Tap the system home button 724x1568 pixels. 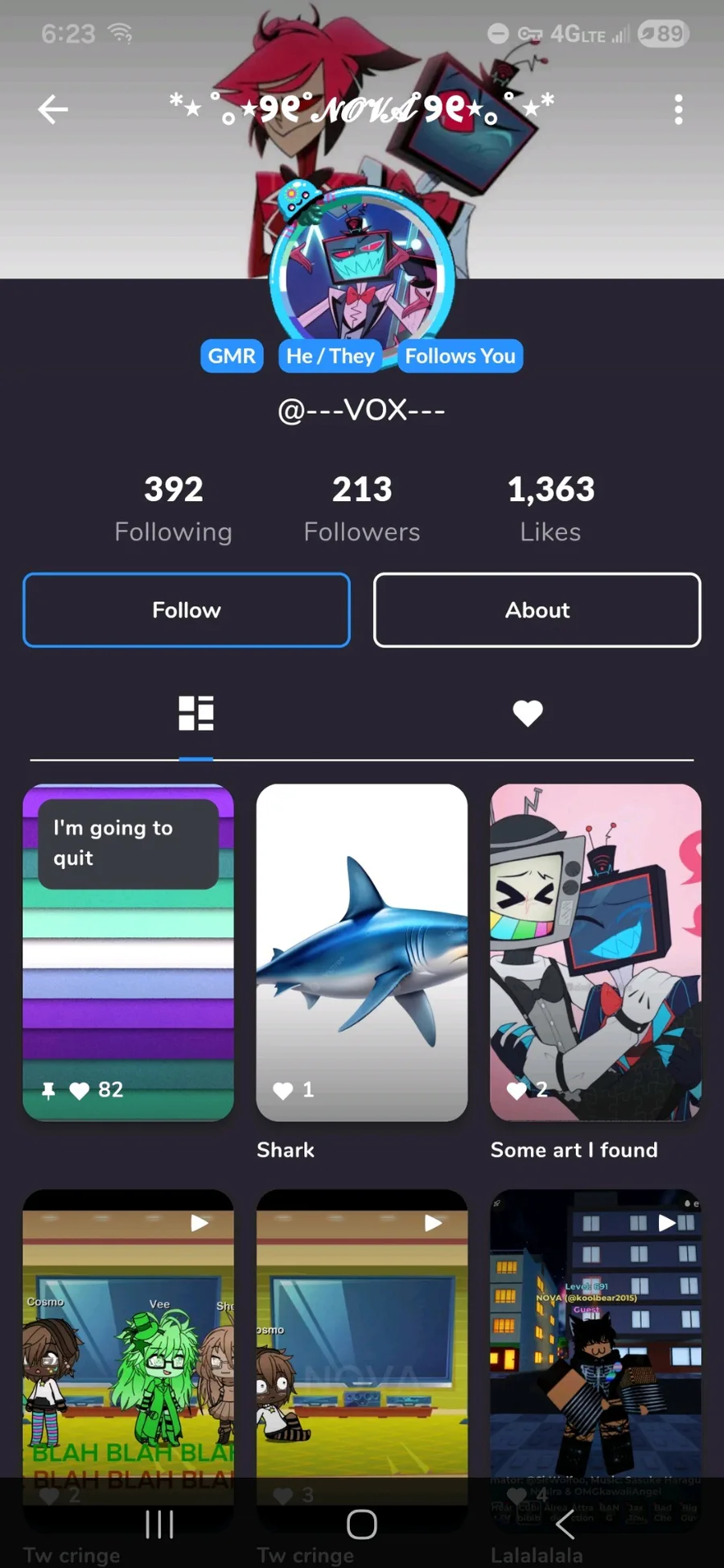coord(362,1524)
